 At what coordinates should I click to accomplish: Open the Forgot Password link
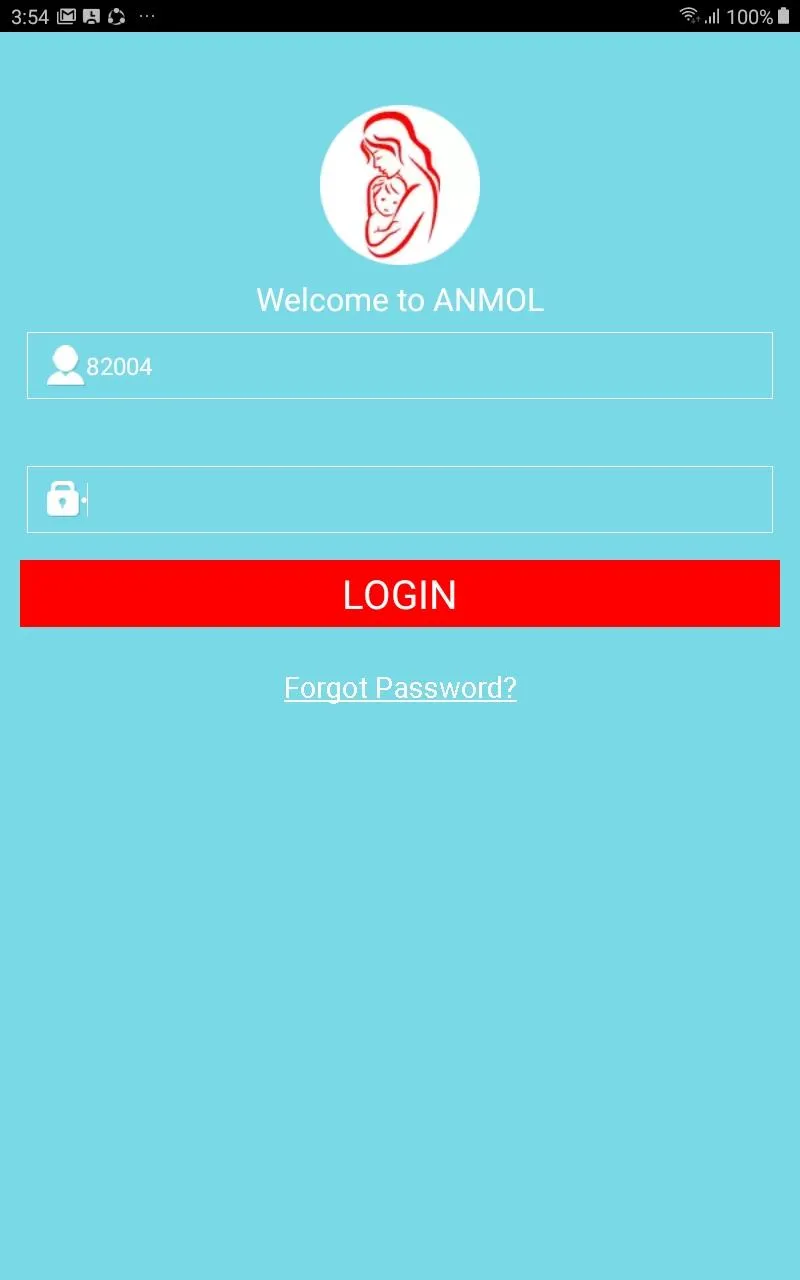pos(400,688)
